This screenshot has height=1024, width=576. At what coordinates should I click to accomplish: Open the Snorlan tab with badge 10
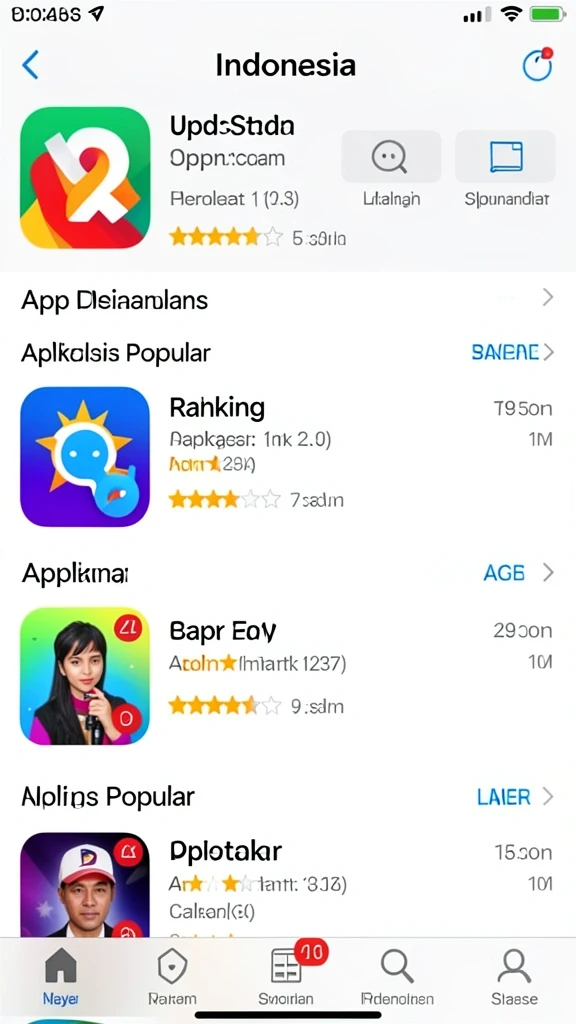[x=286, y=977]
